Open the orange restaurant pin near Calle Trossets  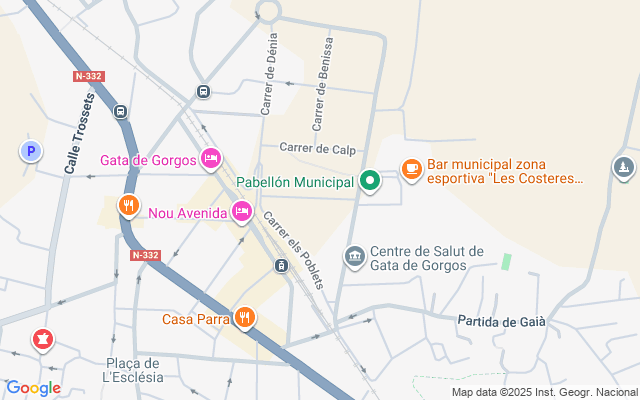tap(128, 206)
